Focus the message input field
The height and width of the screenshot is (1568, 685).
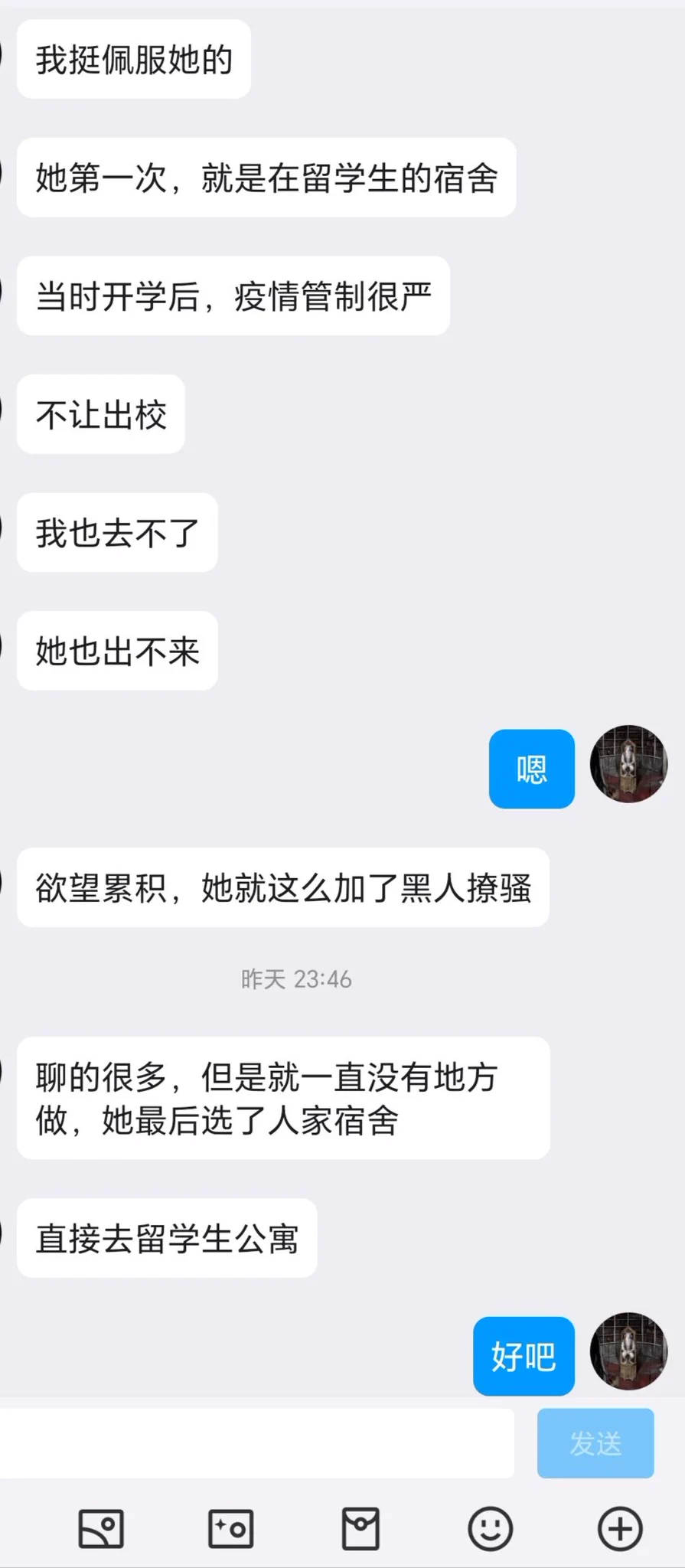coord(256,1443)
